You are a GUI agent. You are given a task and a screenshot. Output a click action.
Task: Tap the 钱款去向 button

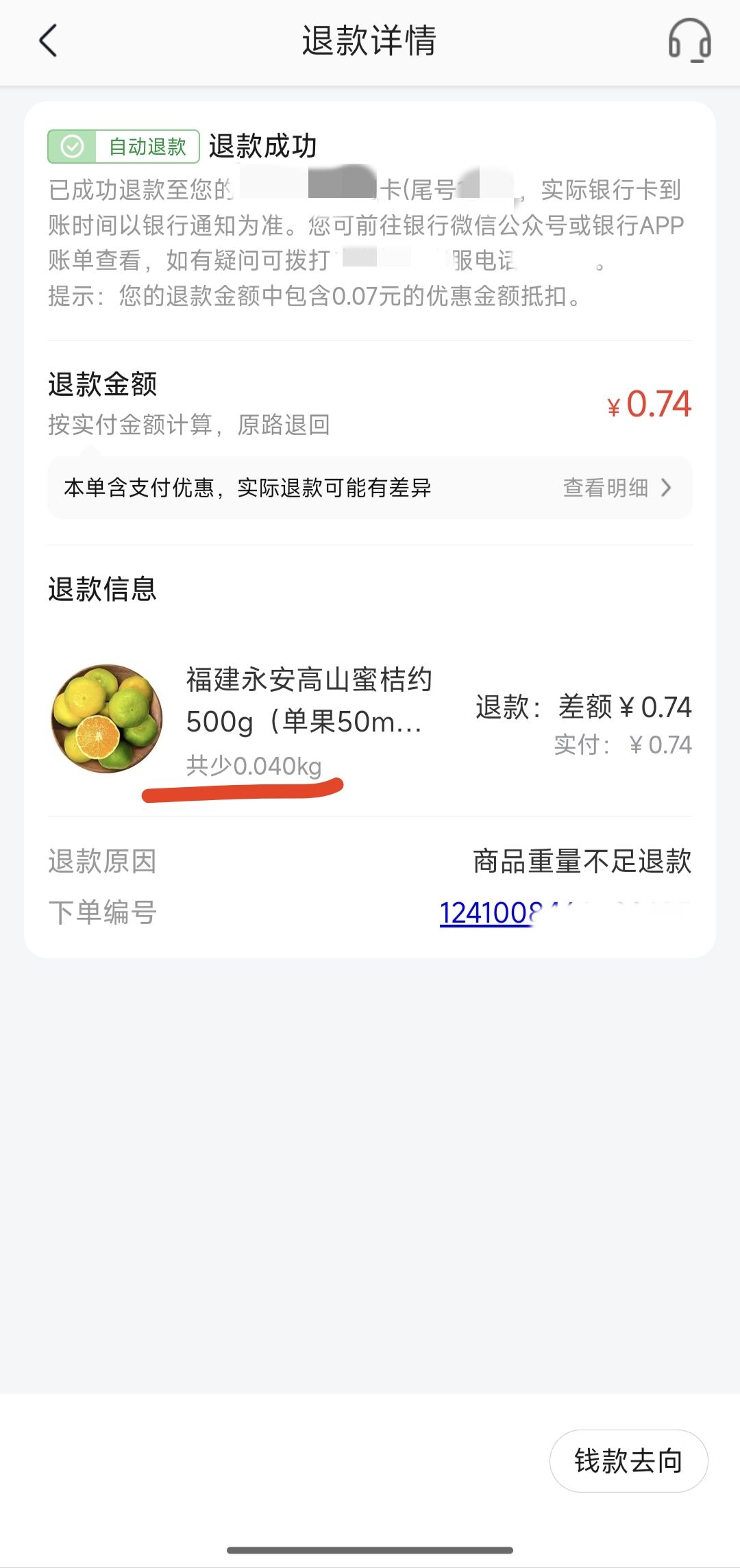(628, 1460)
